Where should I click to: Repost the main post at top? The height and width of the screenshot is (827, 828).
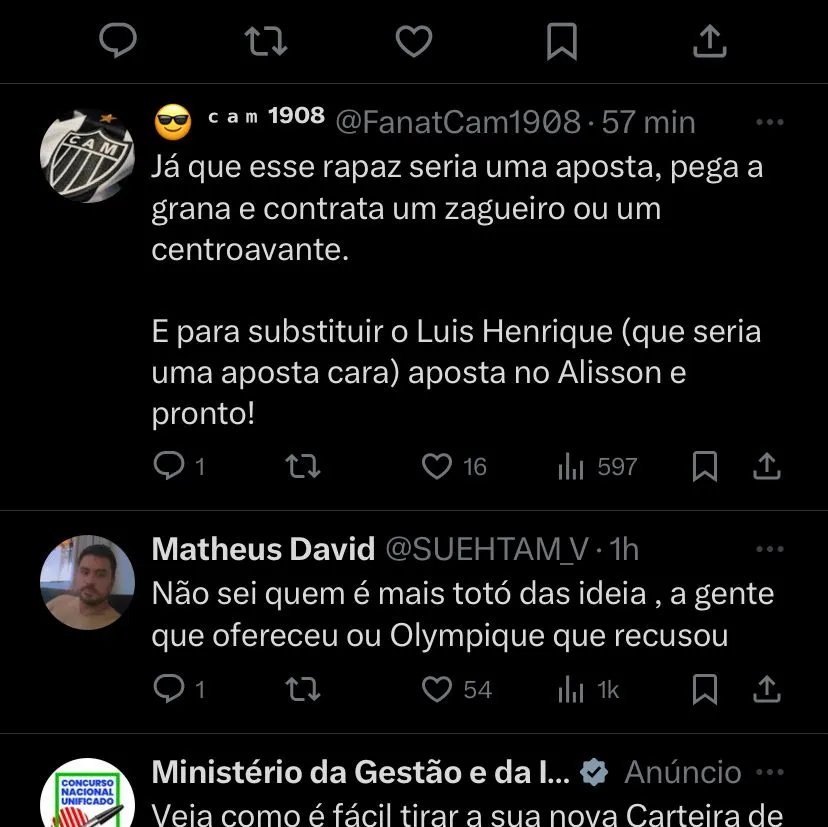266,41
